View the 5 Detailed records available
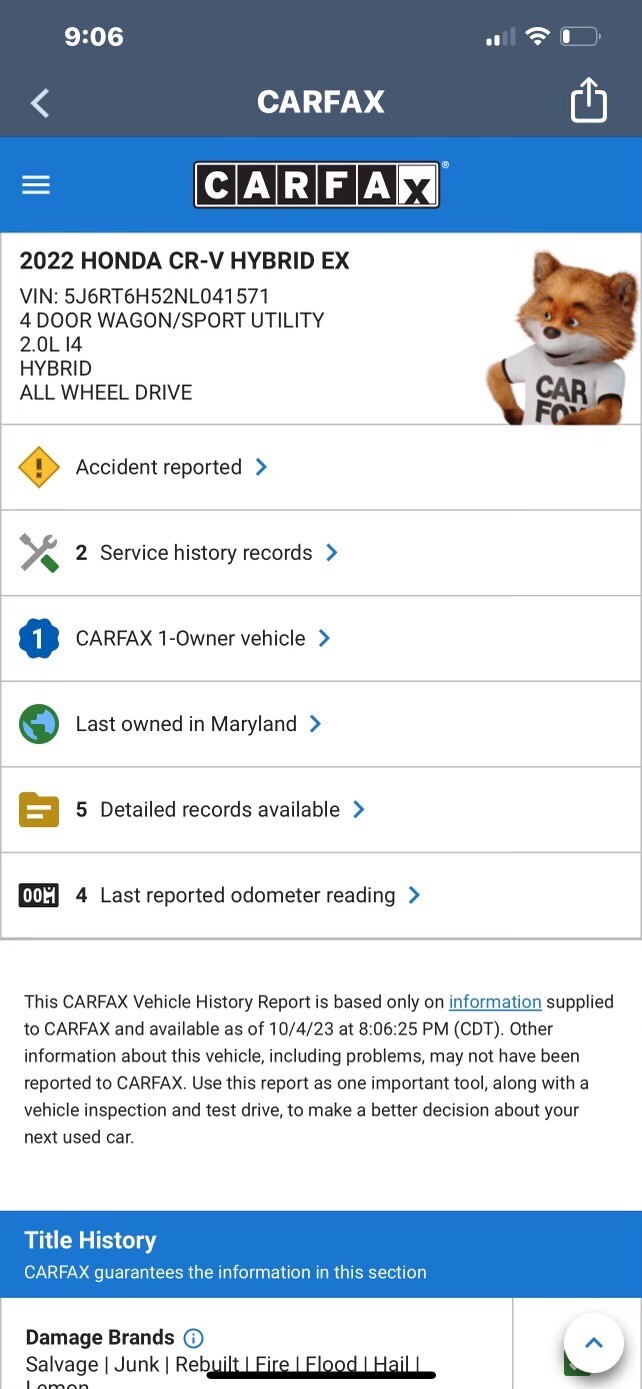The height and width of the screenshot is (1389, 642). pos(321,810)
